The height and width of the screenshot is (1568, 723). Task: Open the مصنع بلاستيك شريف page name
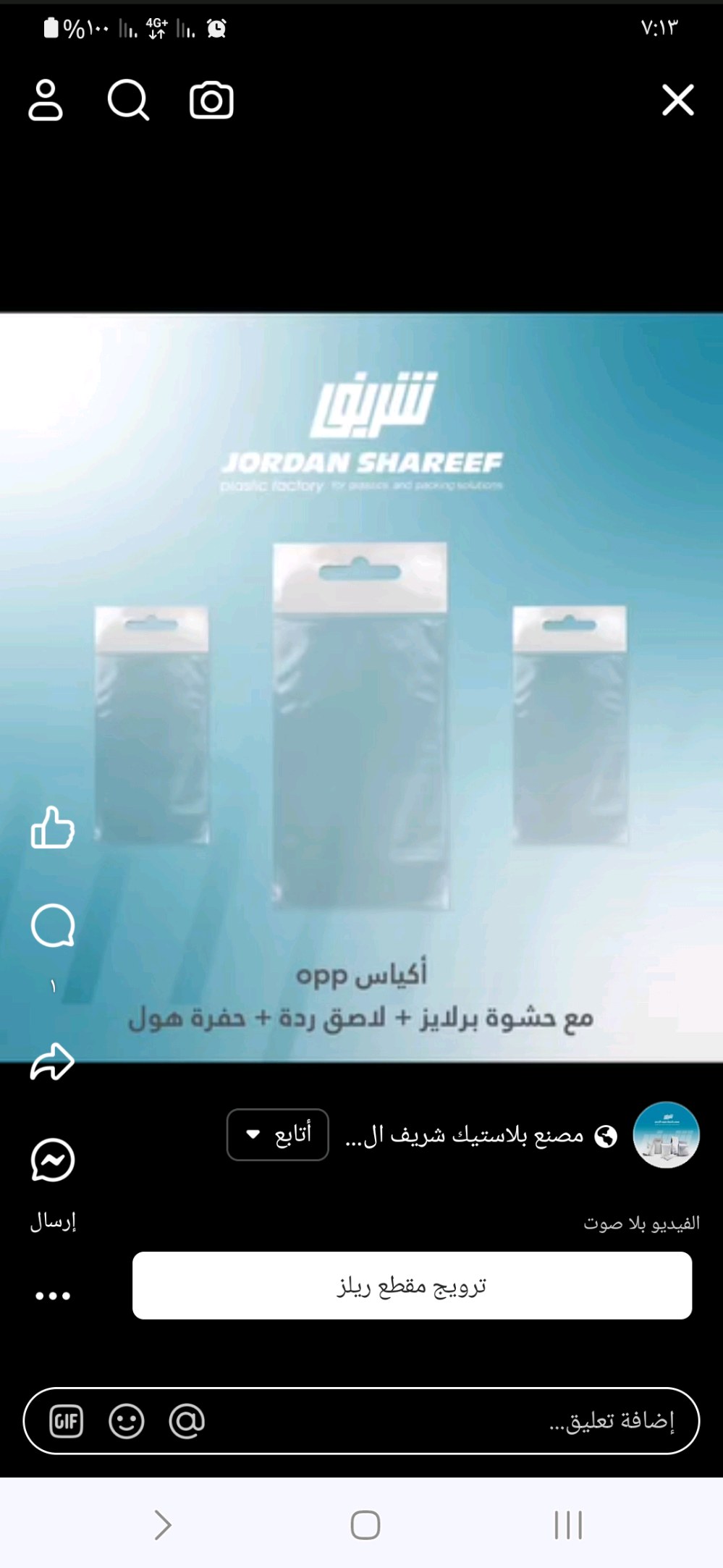[x=465, y=1135]
